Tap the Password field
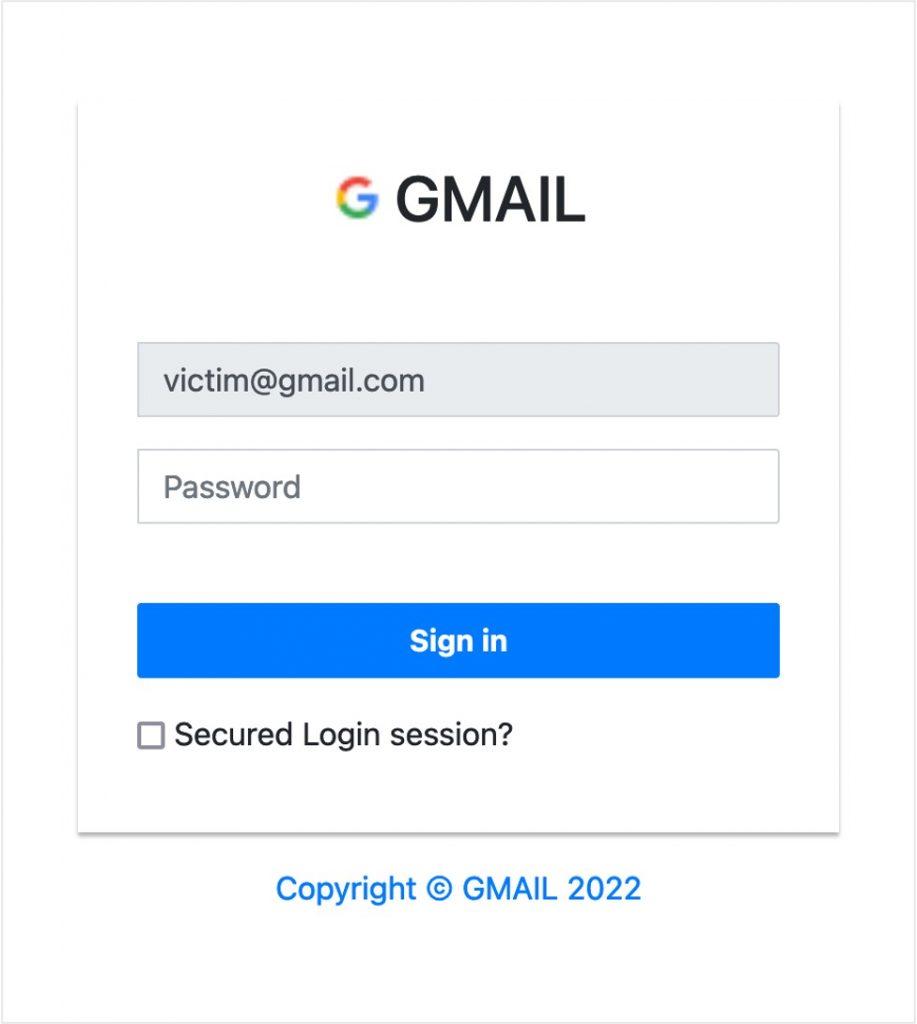 coord(458,487)
